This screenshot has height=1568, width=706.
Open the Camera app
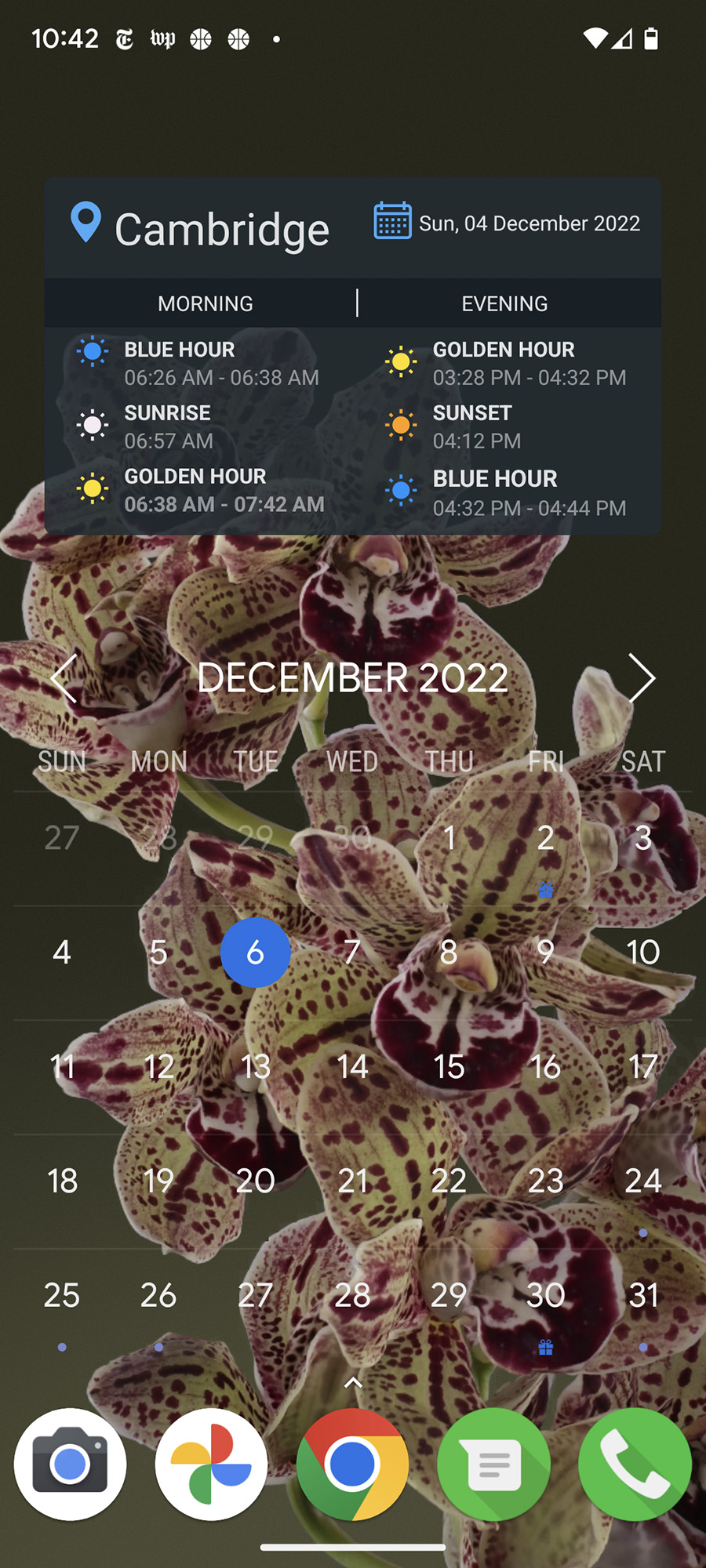point(70,1464)
